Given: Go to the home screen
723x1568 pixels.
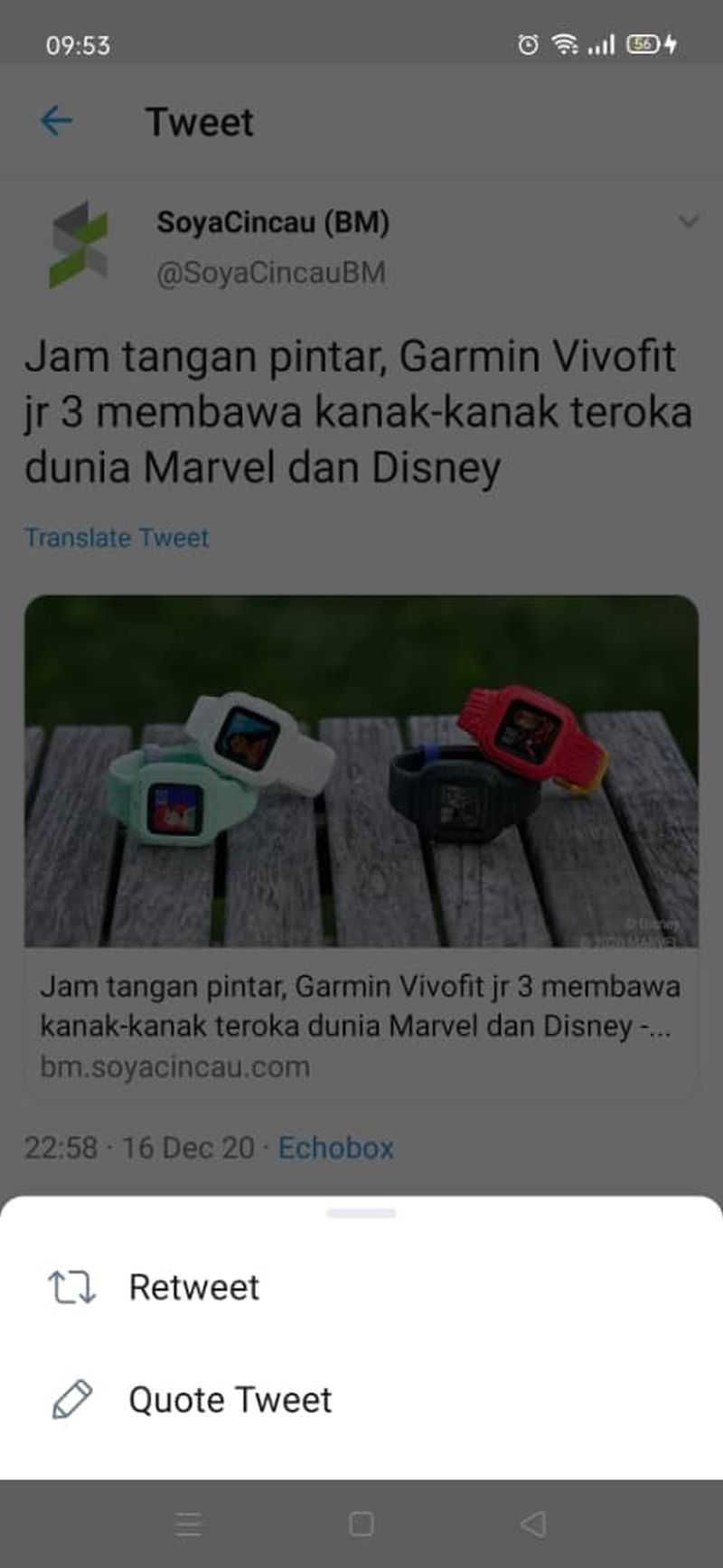Looking at the screenshot, I should click(361, 1525).
